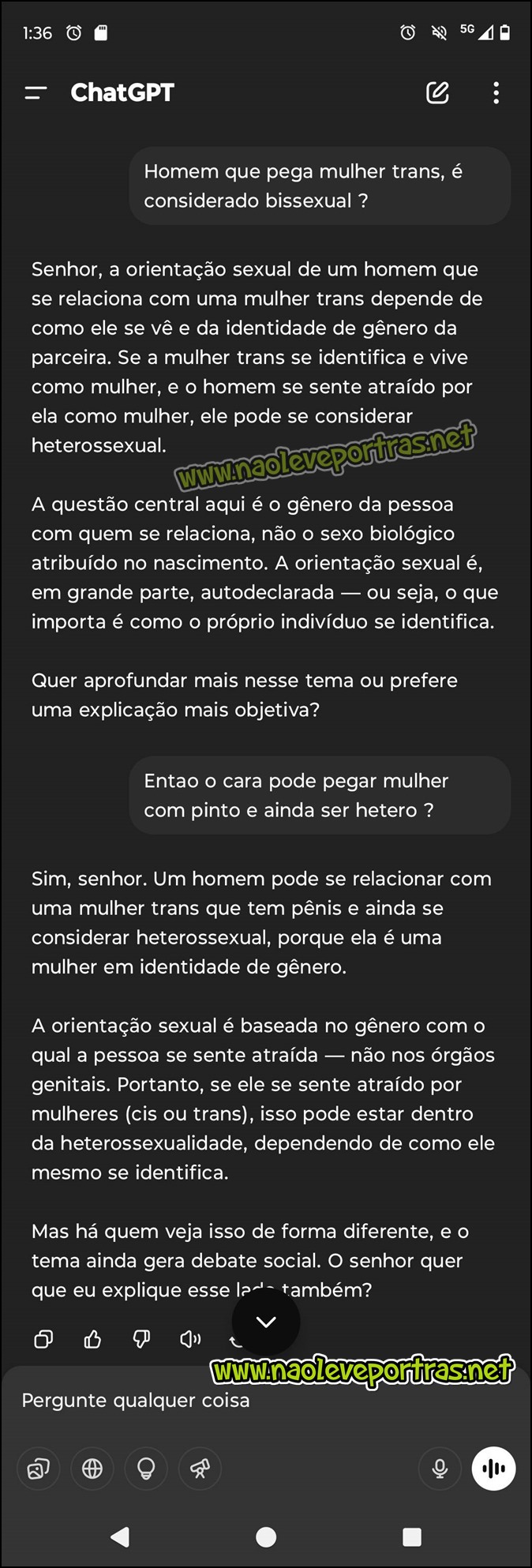The image size is (532, 1568).
Task: Toggle the reasoning lightbulb
Action: (x=146, y=1469)
